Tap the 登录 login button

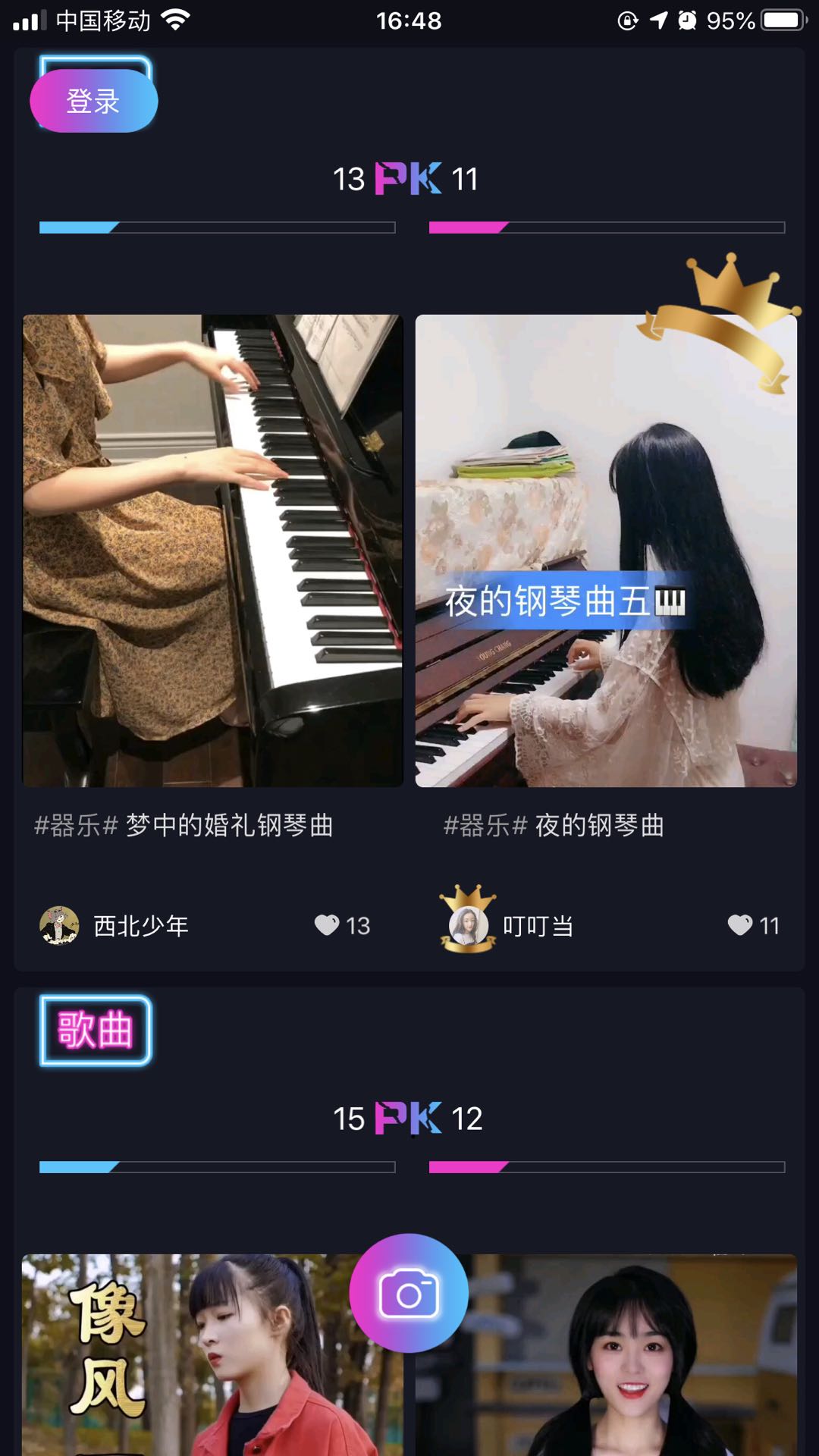coord(94,101)
